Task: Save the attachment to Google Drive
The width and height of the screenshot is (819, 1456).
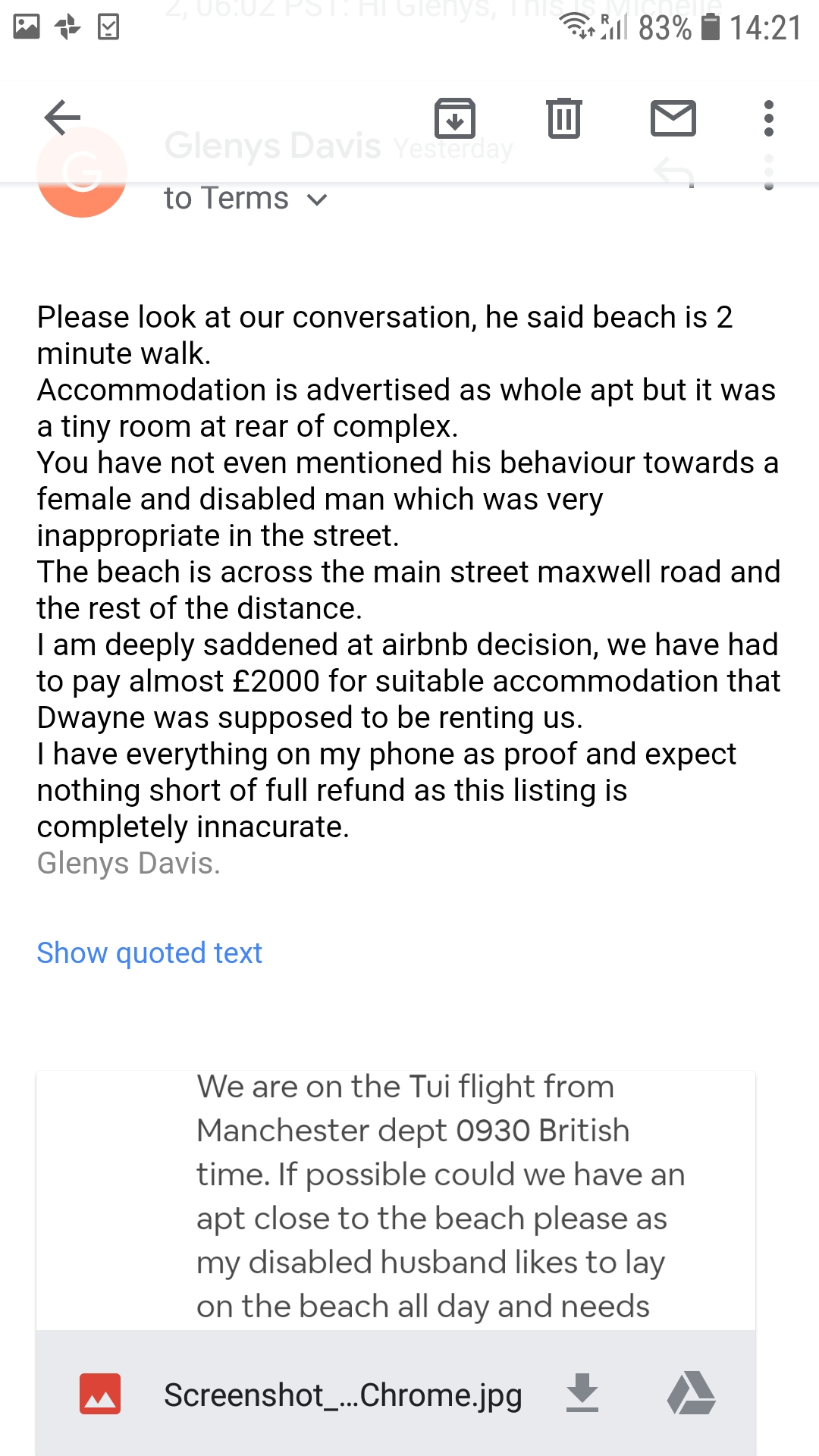Action: [x=692, y=1394]
